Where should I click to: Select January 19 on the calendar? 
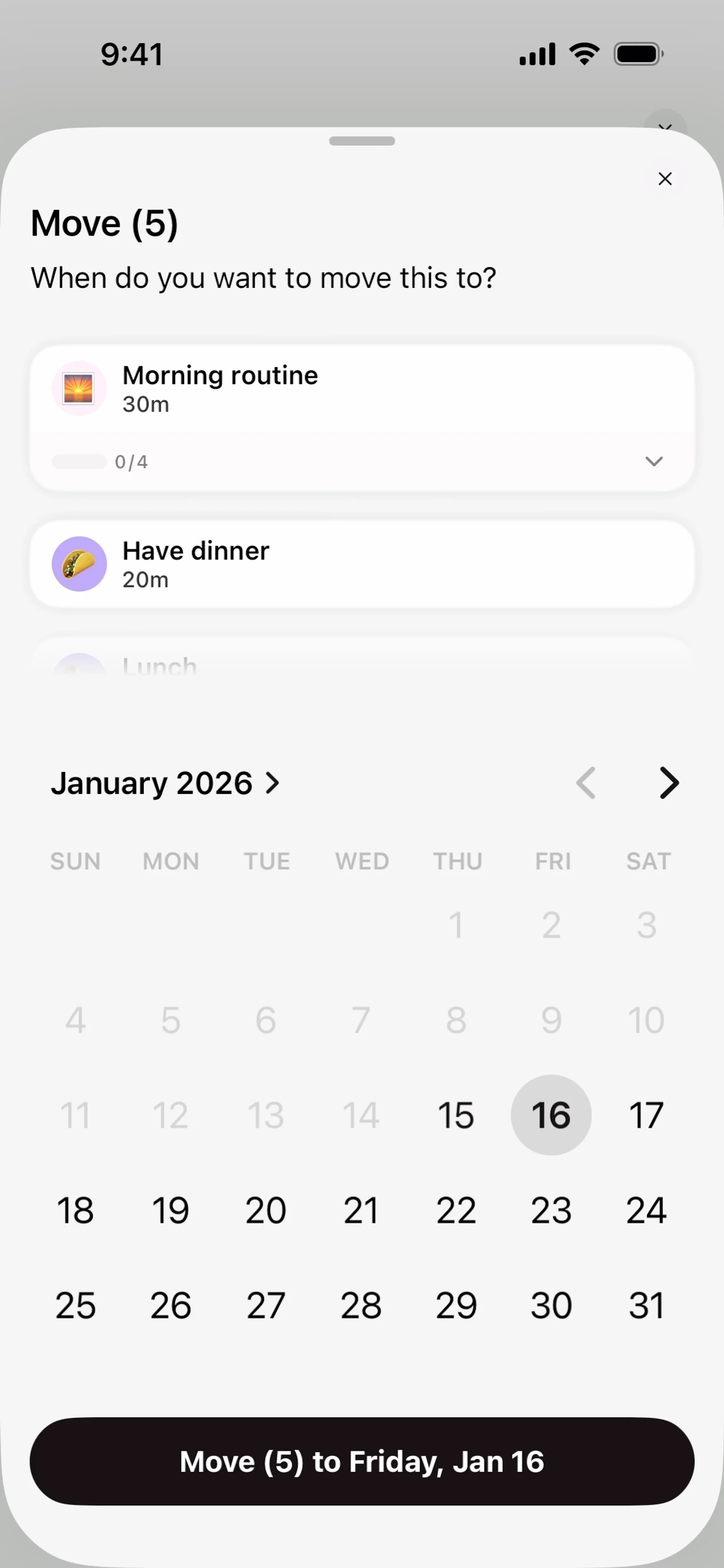pyautogui.click(x=170, y=1210)
